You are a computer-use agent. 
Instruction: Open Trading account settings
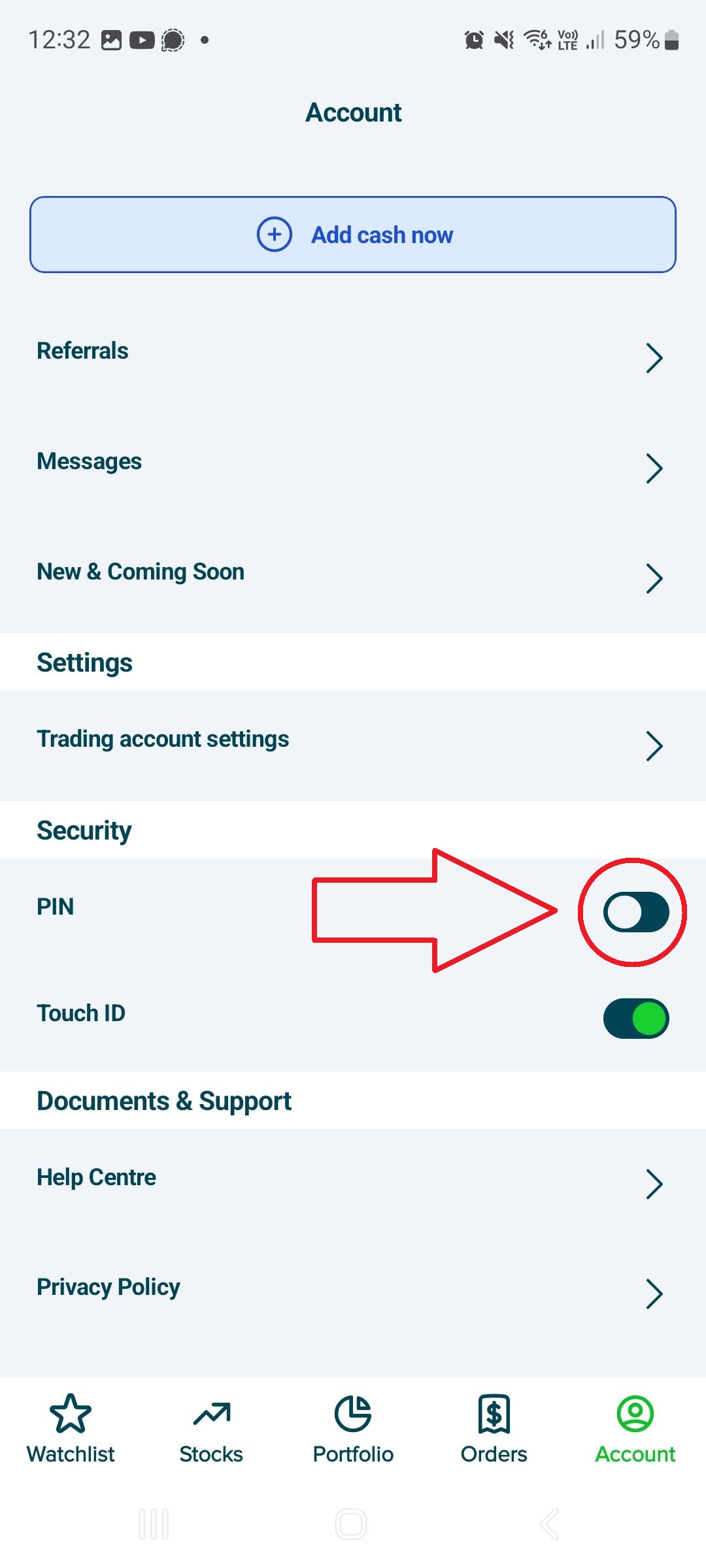click(353, 742)
